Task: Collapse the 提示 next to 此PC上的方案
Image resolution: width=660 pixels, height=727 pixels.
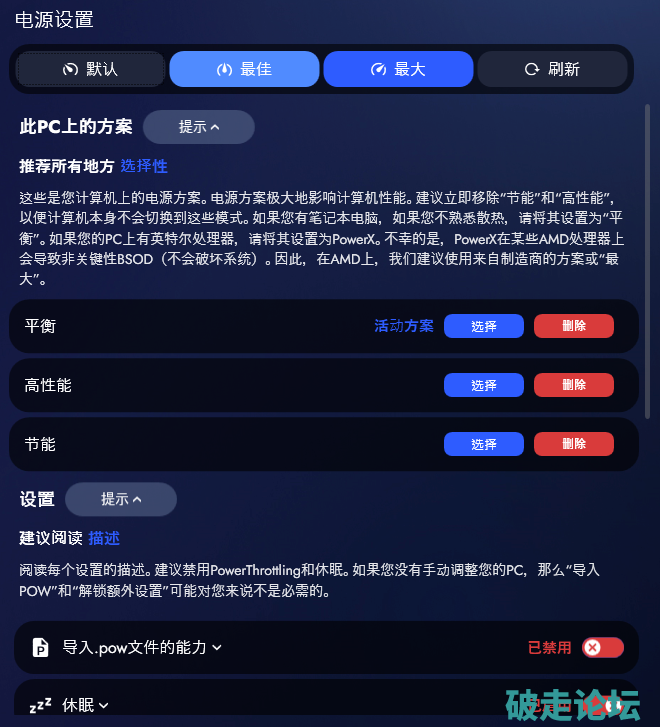Action: point(198,127)
